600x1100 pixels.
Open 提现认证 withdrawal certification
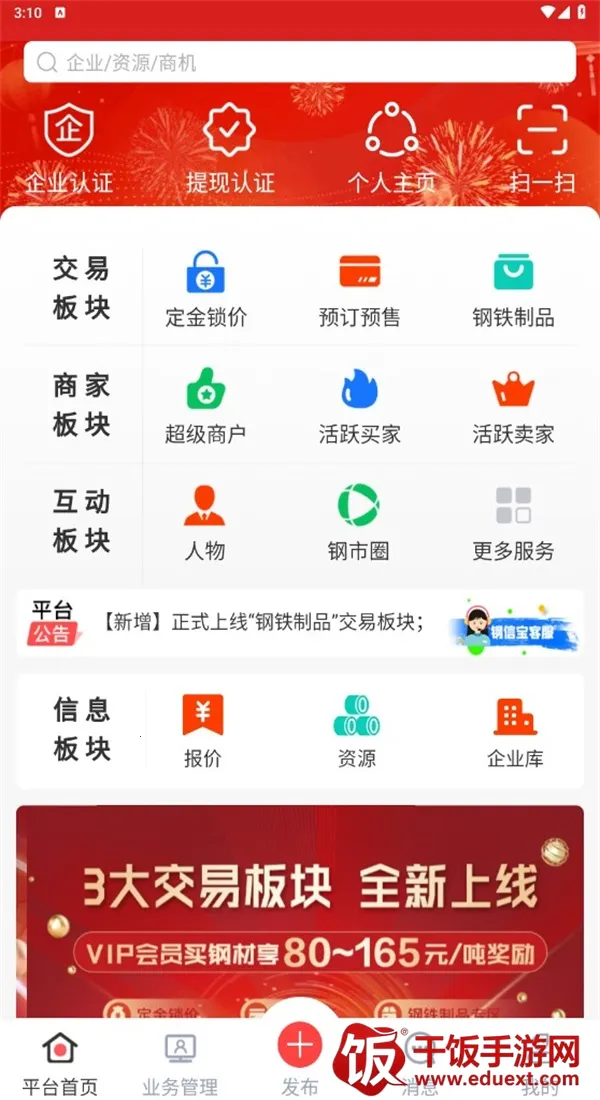click(230, 148)
